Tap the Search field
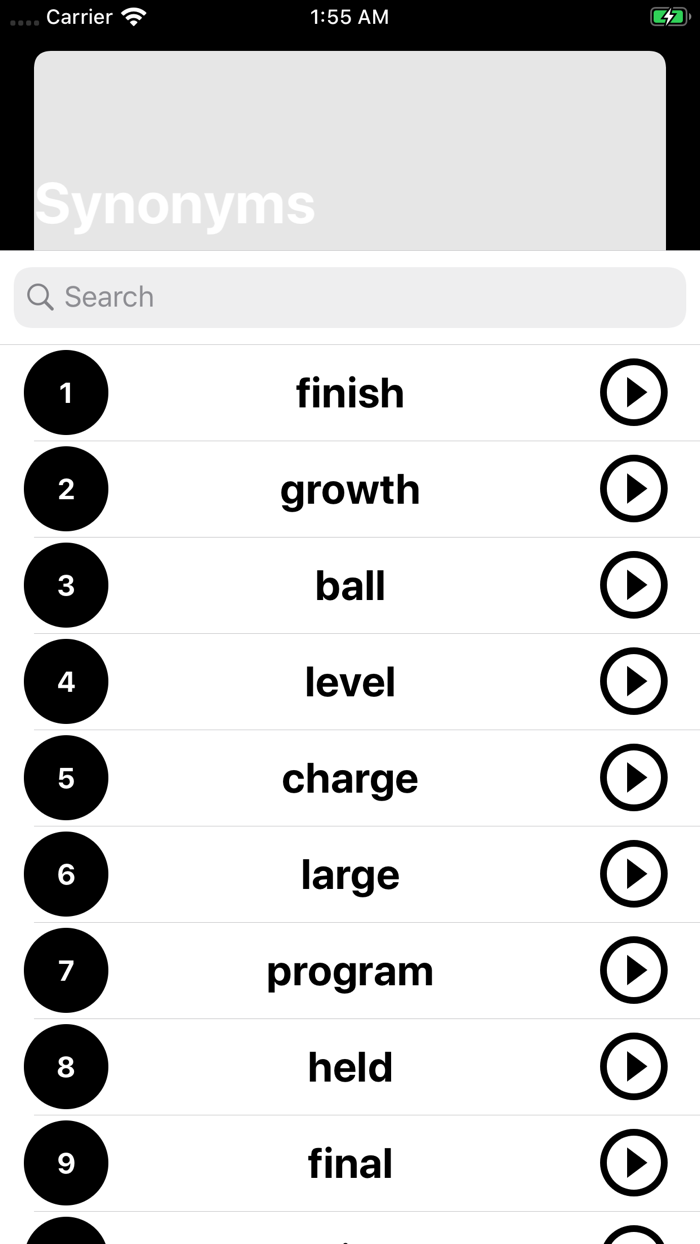Image resolution: width=700 pixels, height=1244 pixels. tap(350, 297)
